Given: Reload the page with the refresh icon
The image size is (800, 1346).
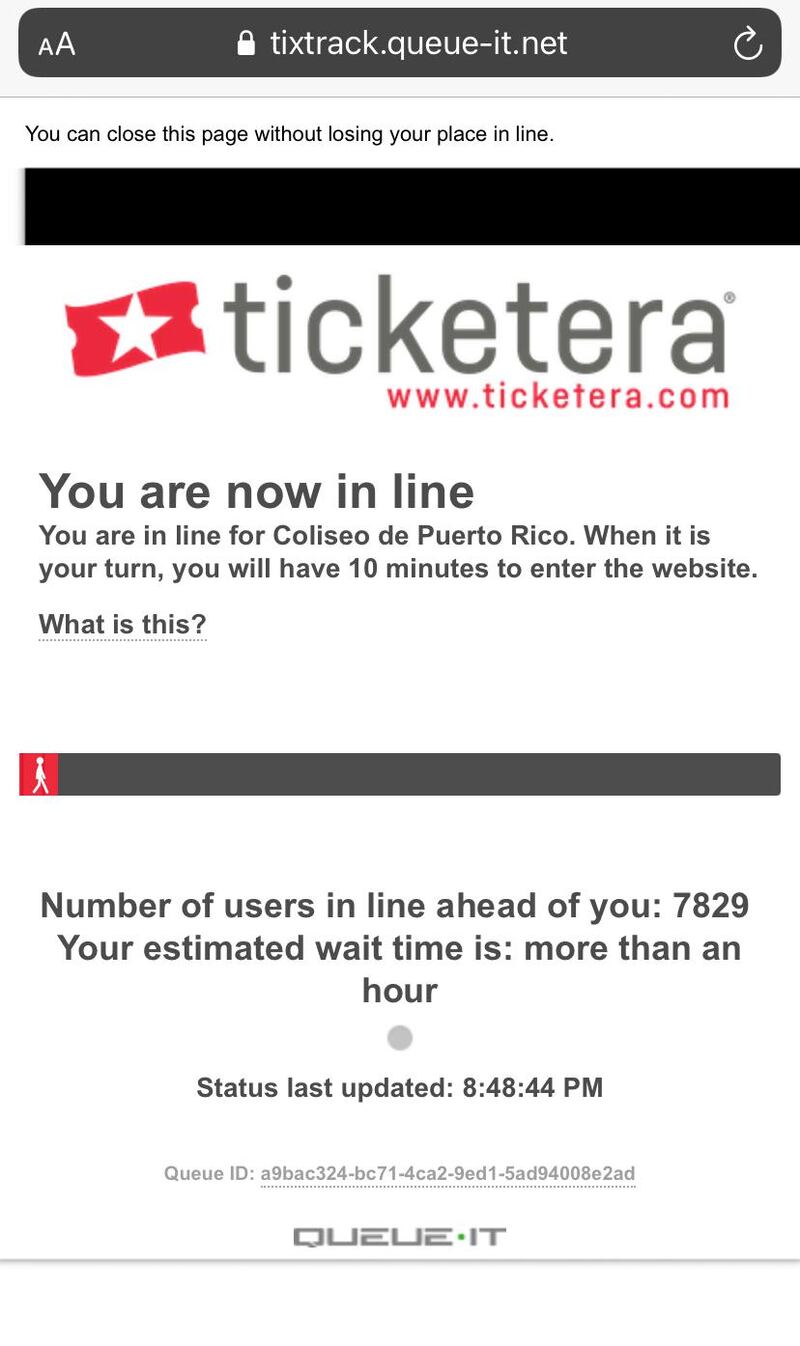Looking at the screenshot, I should pos(747,43).
